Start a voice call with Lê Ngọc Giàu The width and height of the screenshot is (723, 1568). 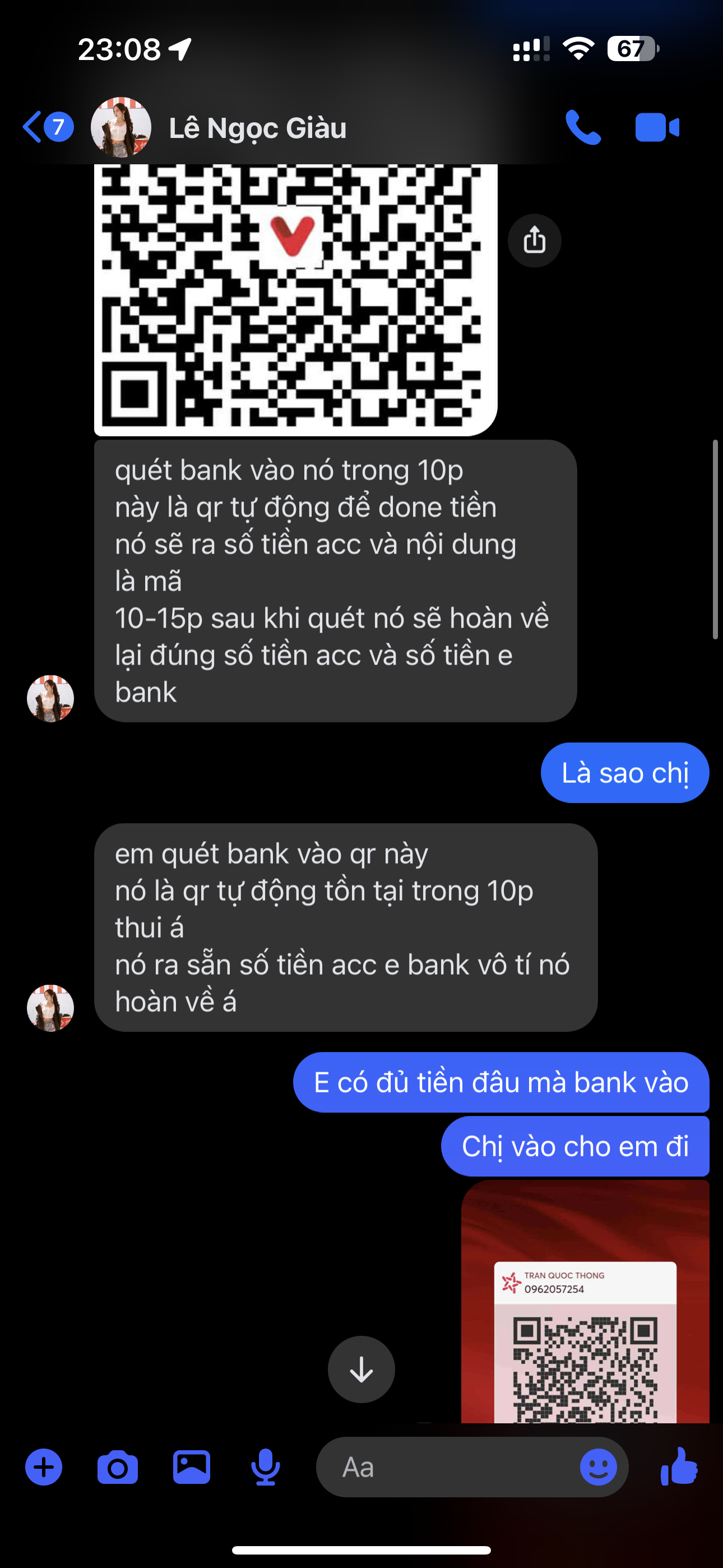pyautogui.click(x=582, y=127)
